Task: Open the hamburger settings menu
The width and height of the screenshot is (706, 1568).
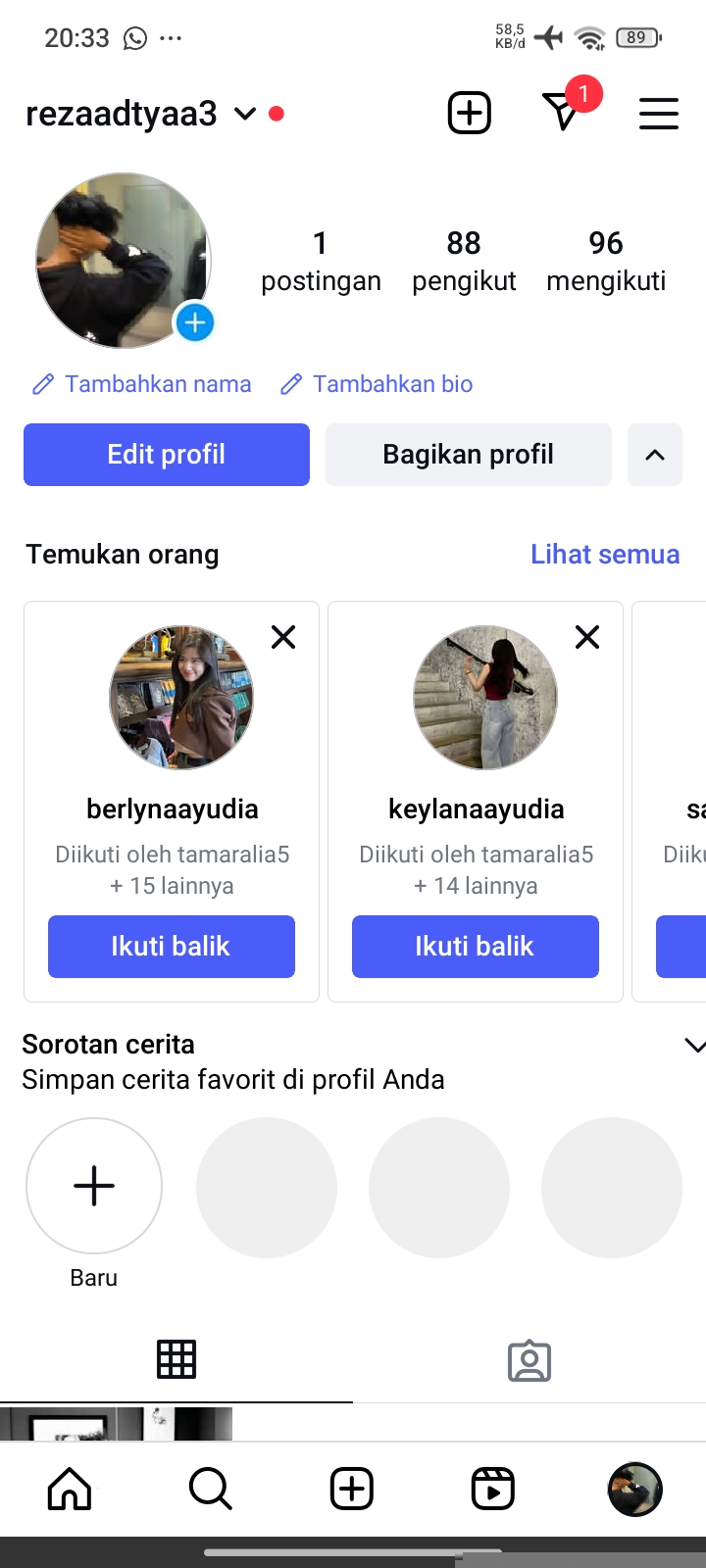Action: click(x=659, y=114)
